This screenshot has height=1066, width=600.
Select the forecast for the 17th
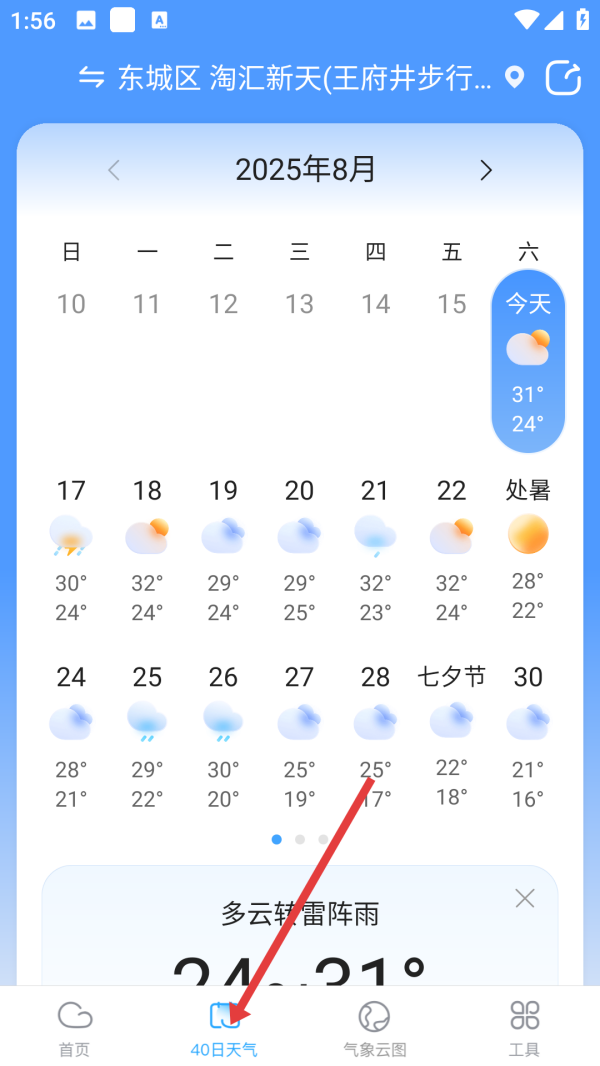(71, 549)
